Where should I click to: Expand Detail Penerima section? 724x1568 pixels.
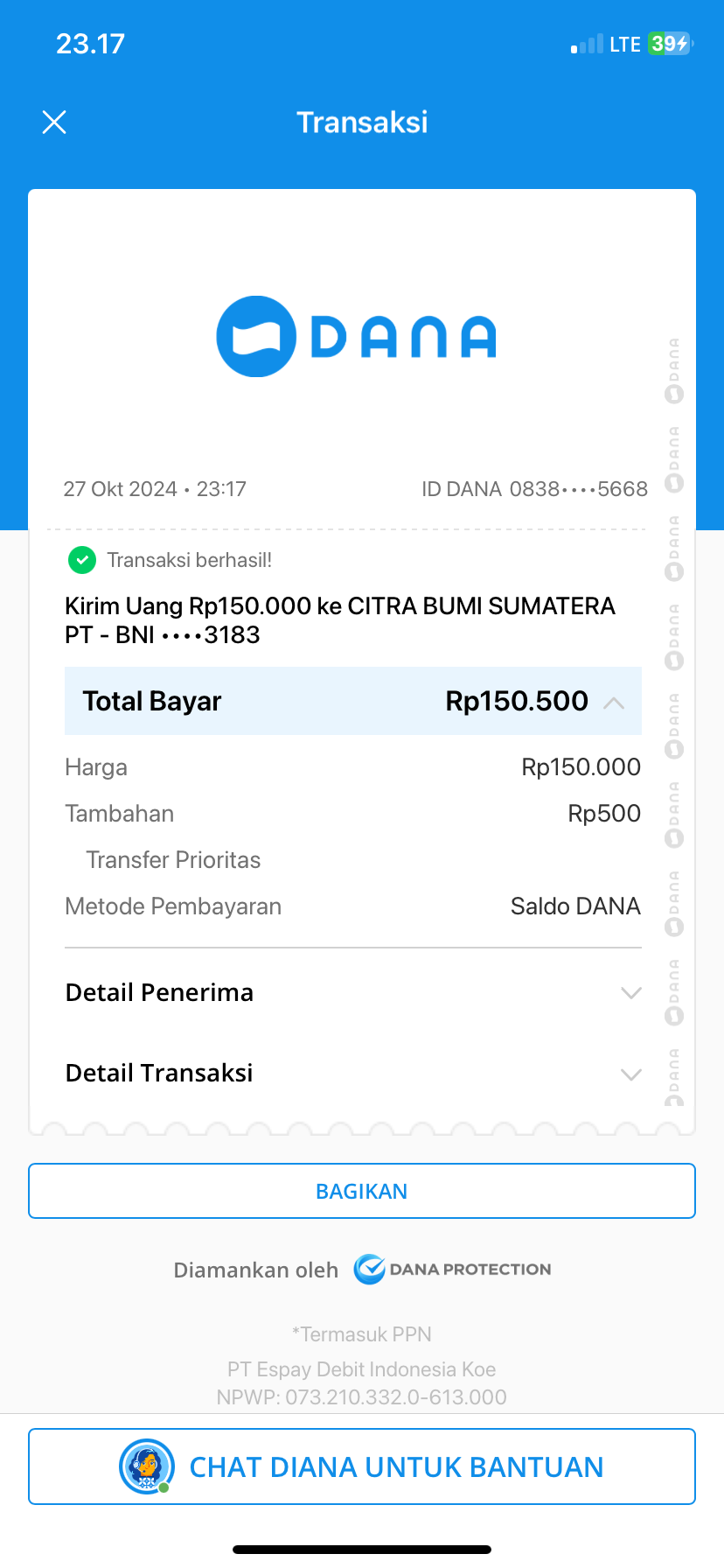tap(353, 992)
